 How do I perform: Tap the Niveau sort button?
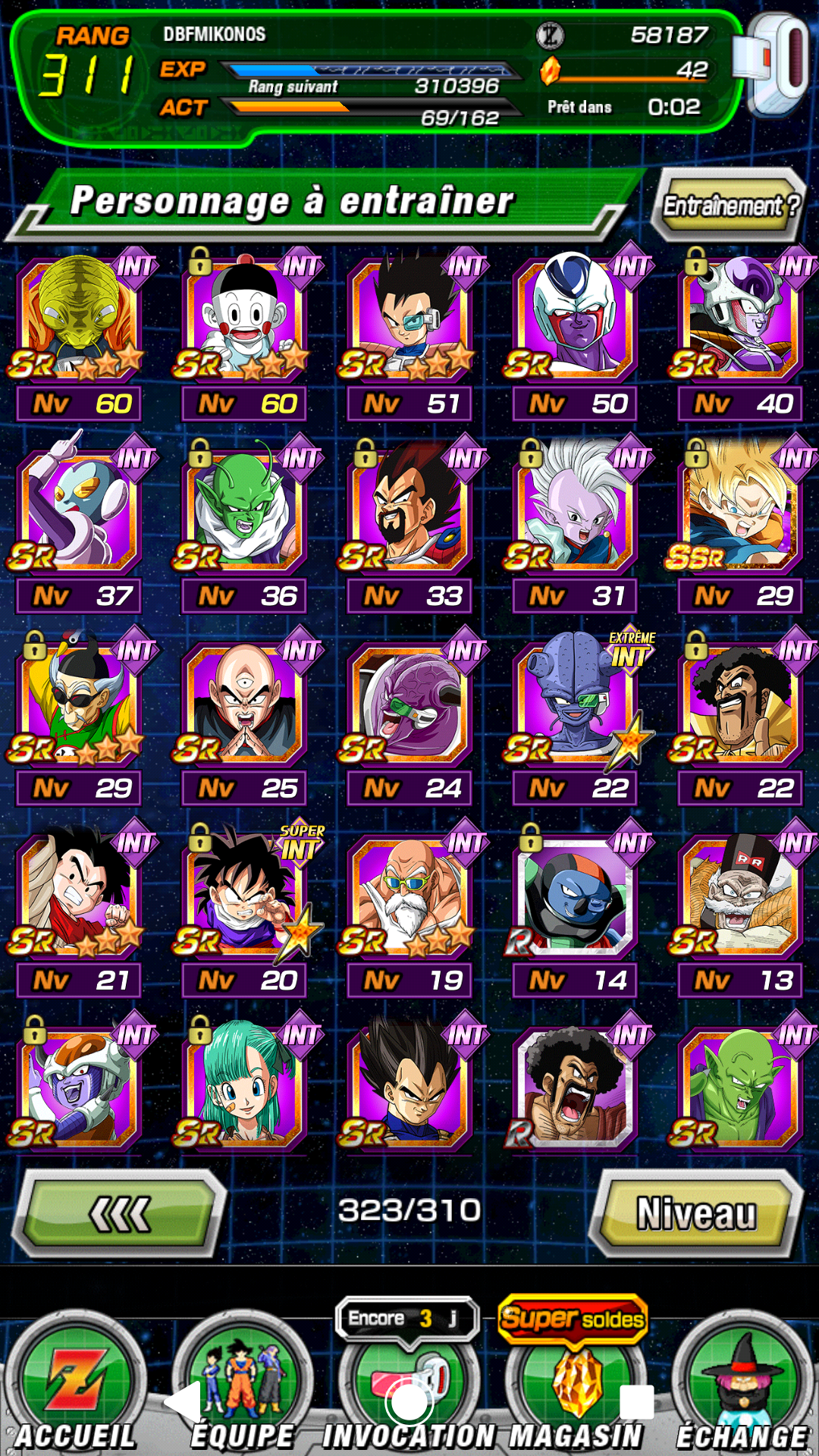click(x=695, y=1213)
